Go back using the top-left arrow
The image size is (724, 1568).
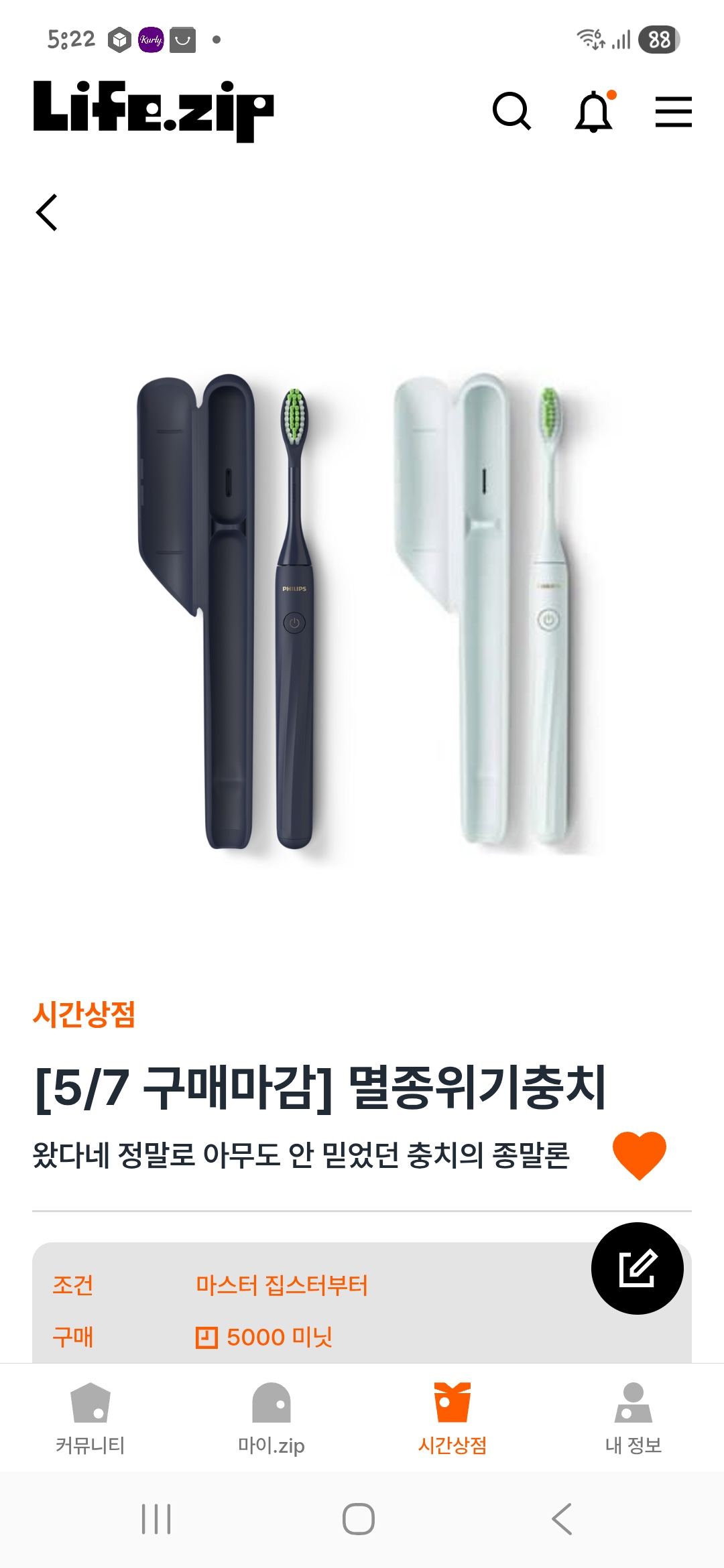click(47, 213)
